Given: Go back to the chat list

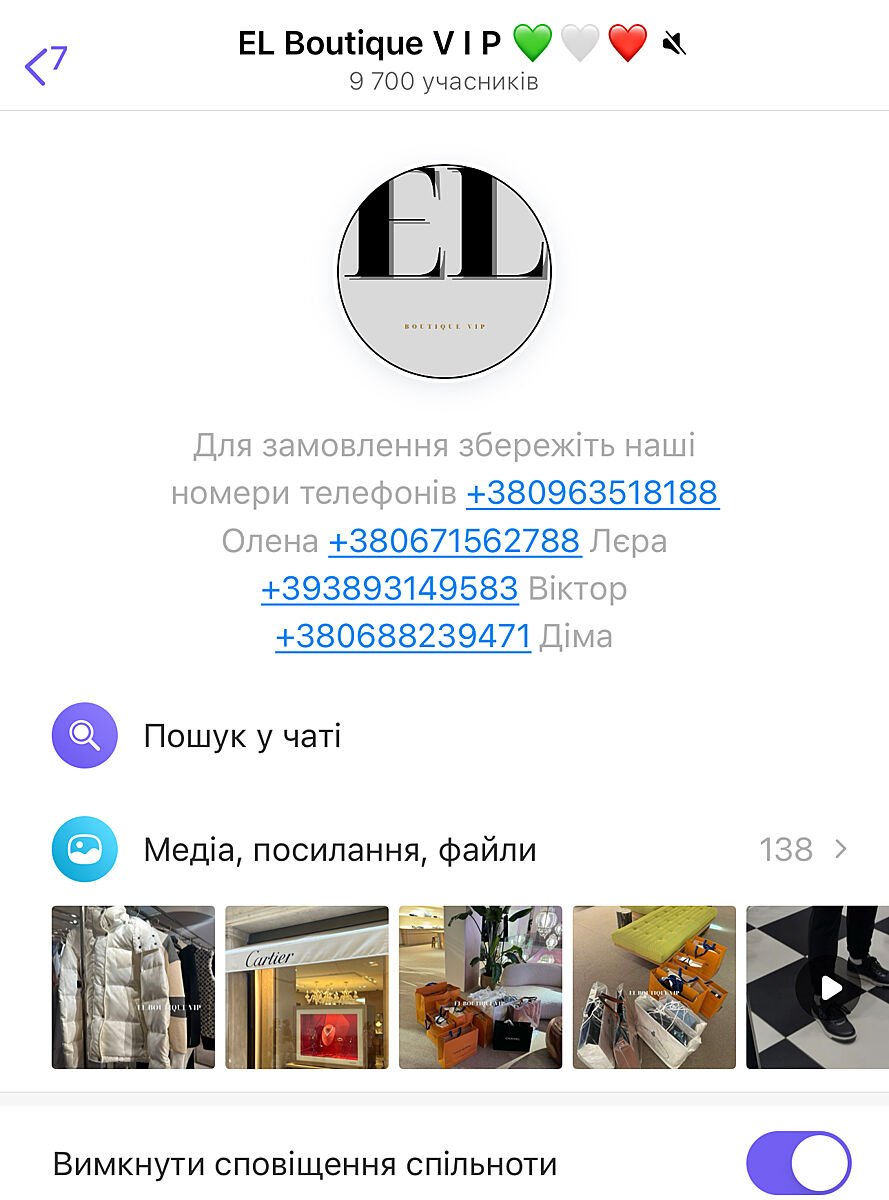Looking at the screenshot, I should click(44, 65).
